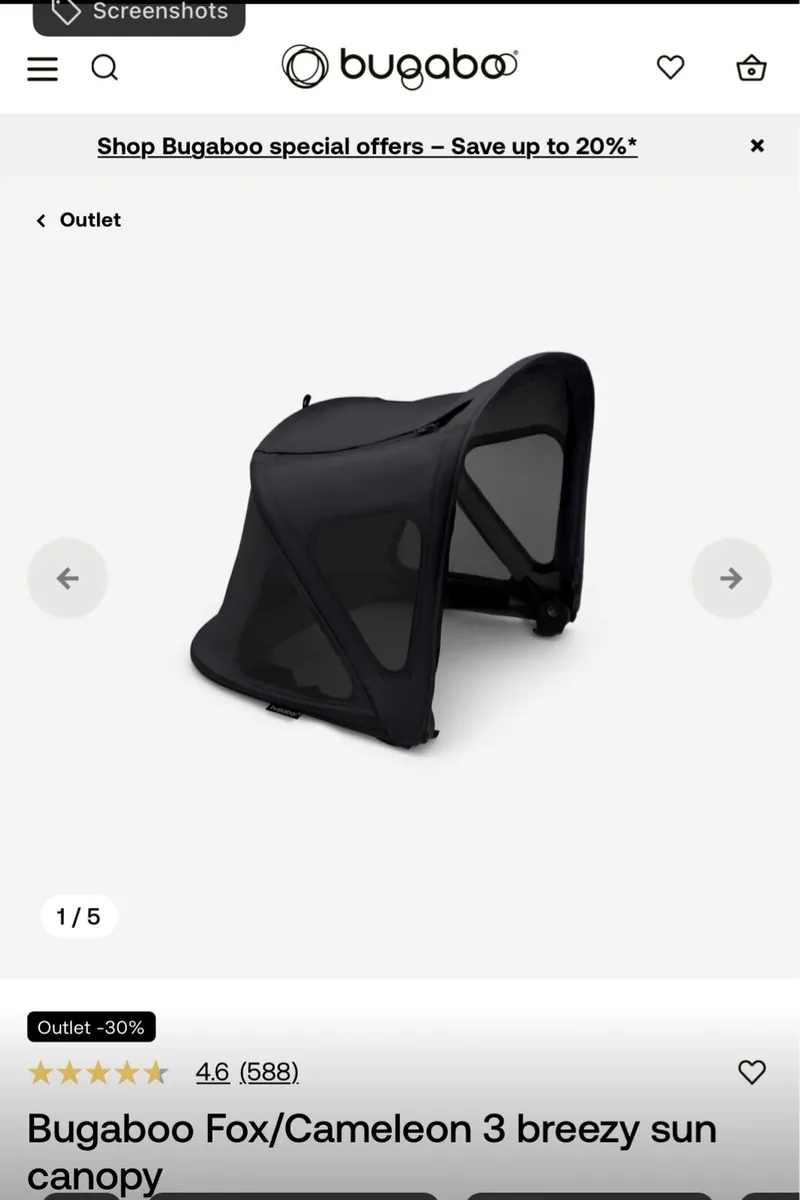Open the shopping basket

751,68
